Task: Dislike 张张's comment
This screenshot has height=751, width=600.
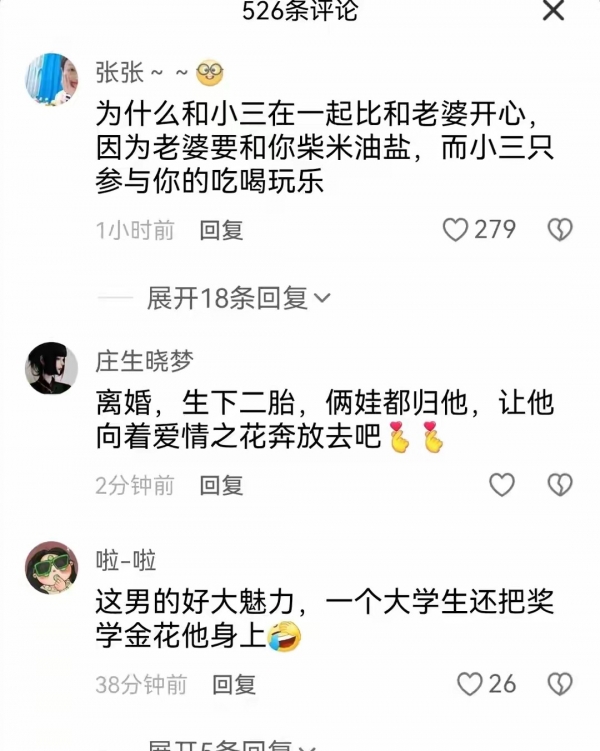Action: tap(560, 230)
